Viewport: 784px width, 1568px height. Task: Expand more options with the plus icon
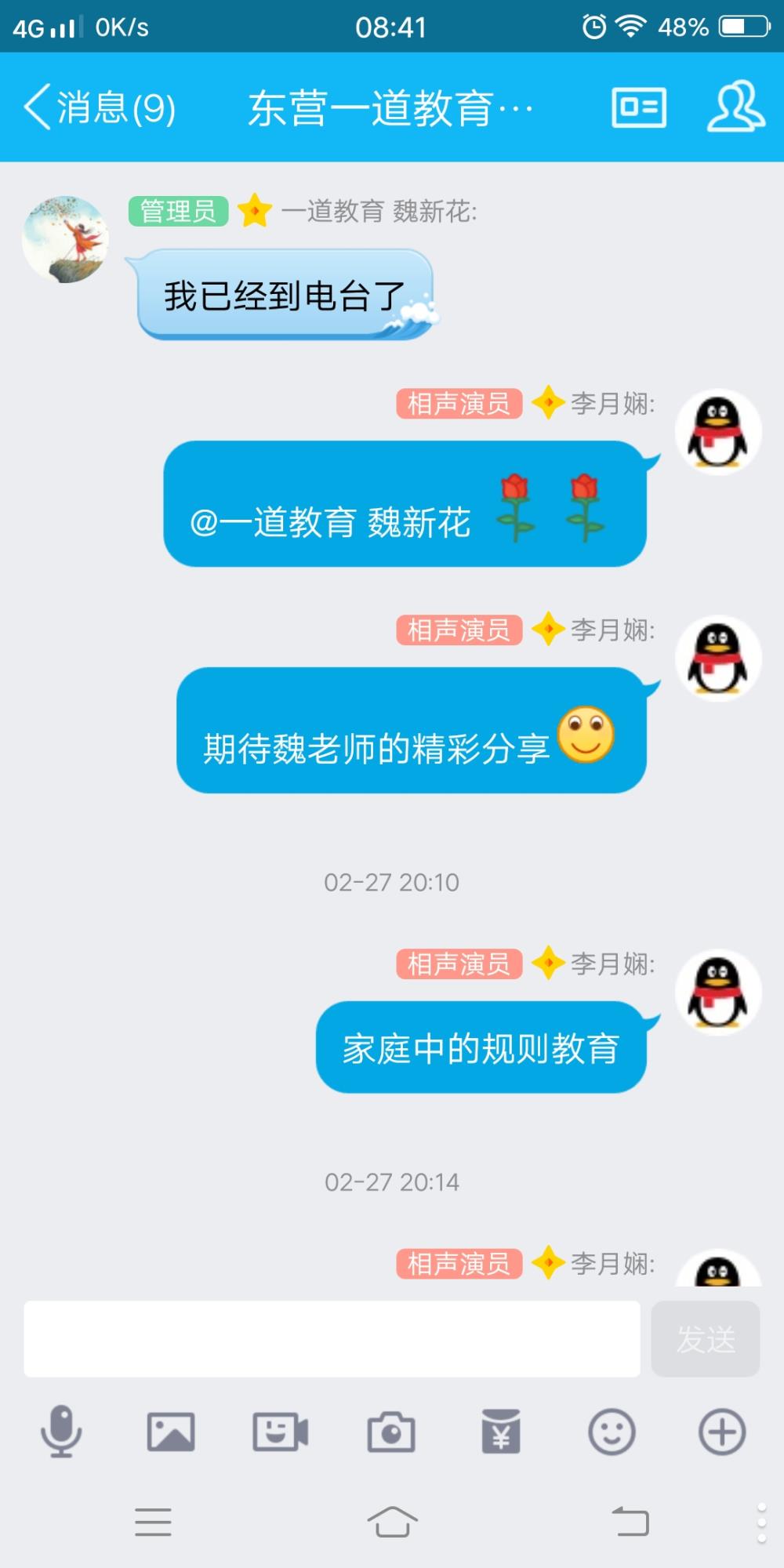(x=722, y=1432)
